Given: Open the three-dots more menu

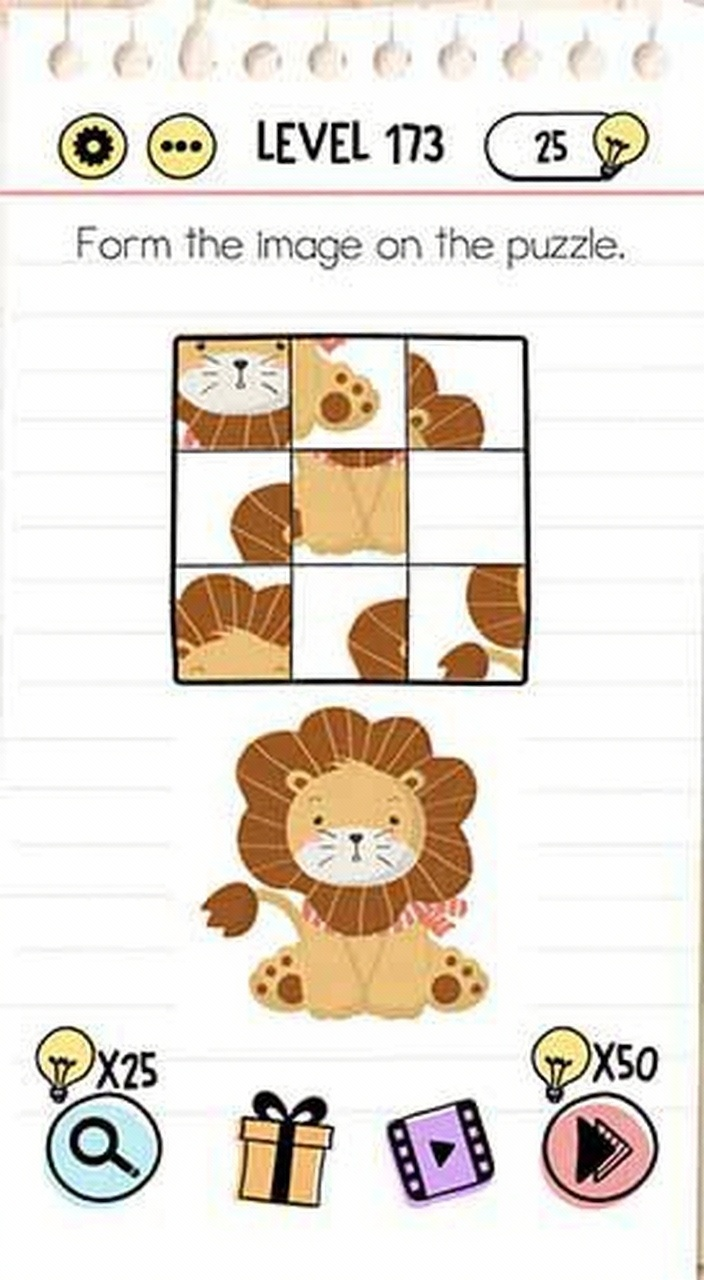Looking at the screenshot, I should [x=181, y=147].
